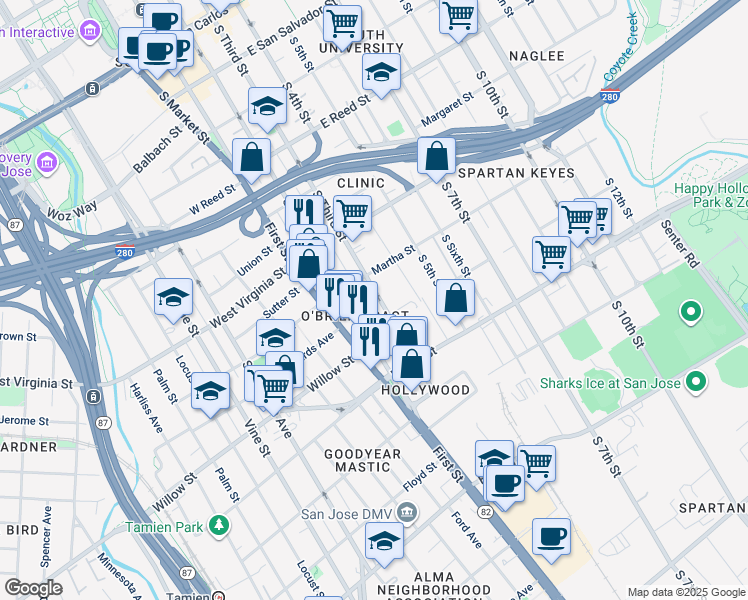Open the graduation cap marker below San Jose DMV
748x600 pixels.
tap(385, 542)
